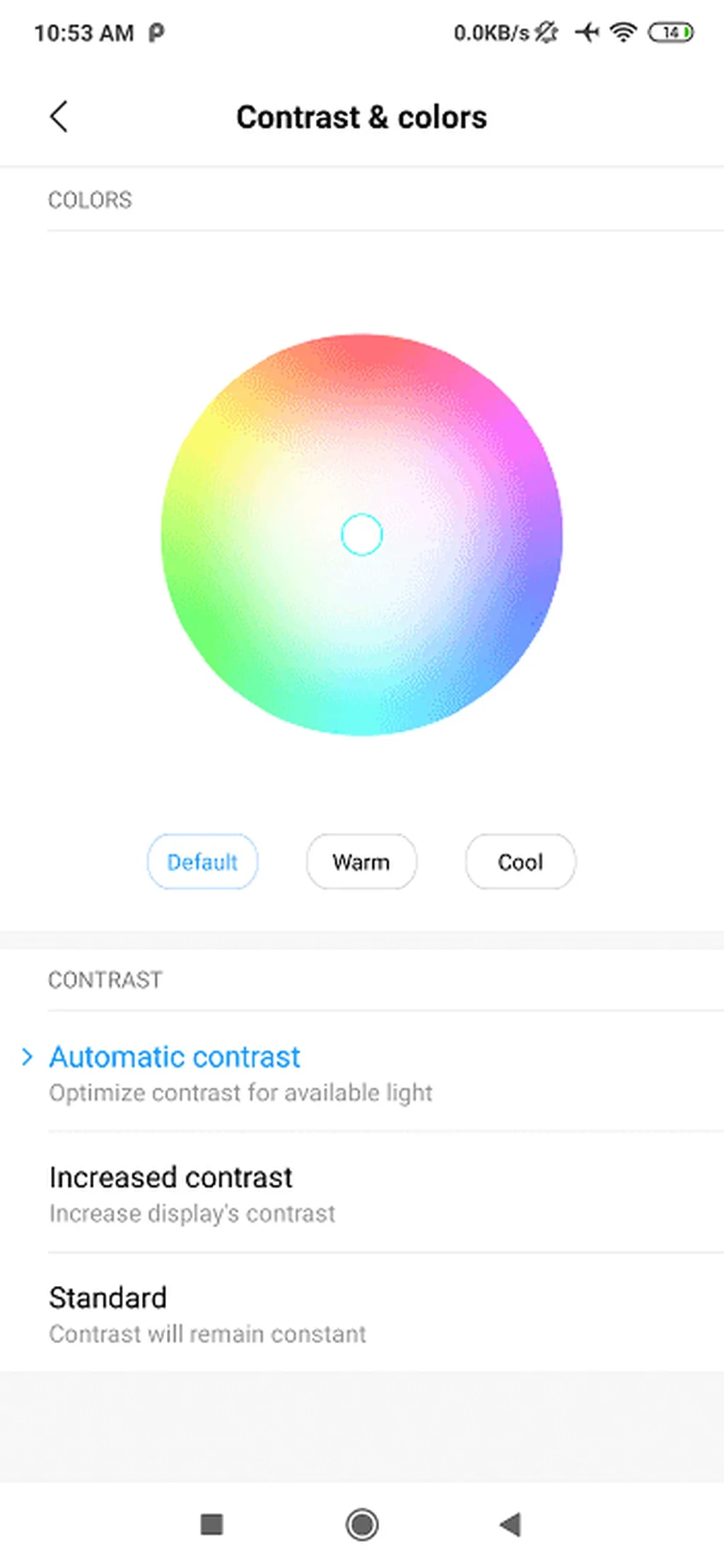Go back from Contrast & colors

click(59, 117)
